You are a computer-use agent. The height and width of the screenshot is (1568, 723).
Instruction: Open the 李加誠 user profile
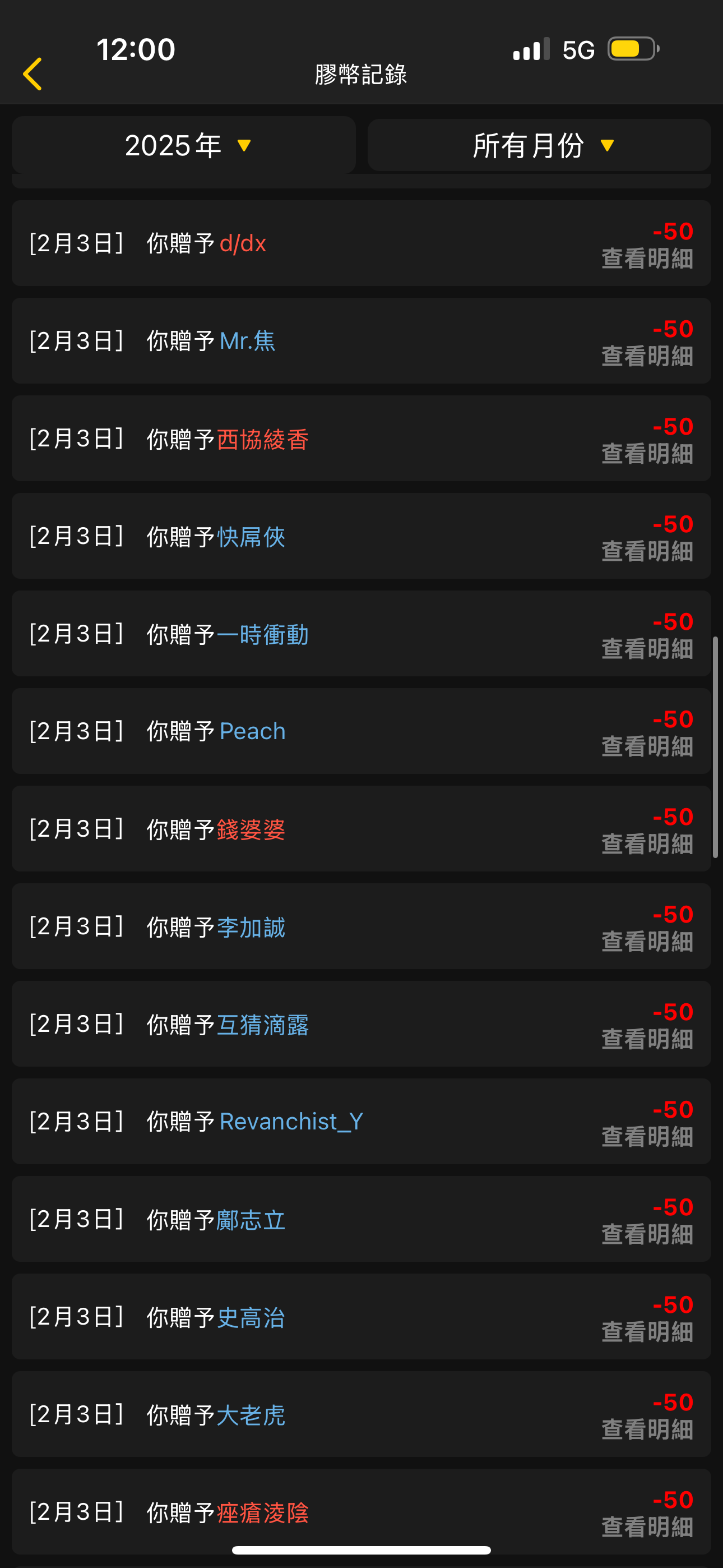click(x=251, y=927)
